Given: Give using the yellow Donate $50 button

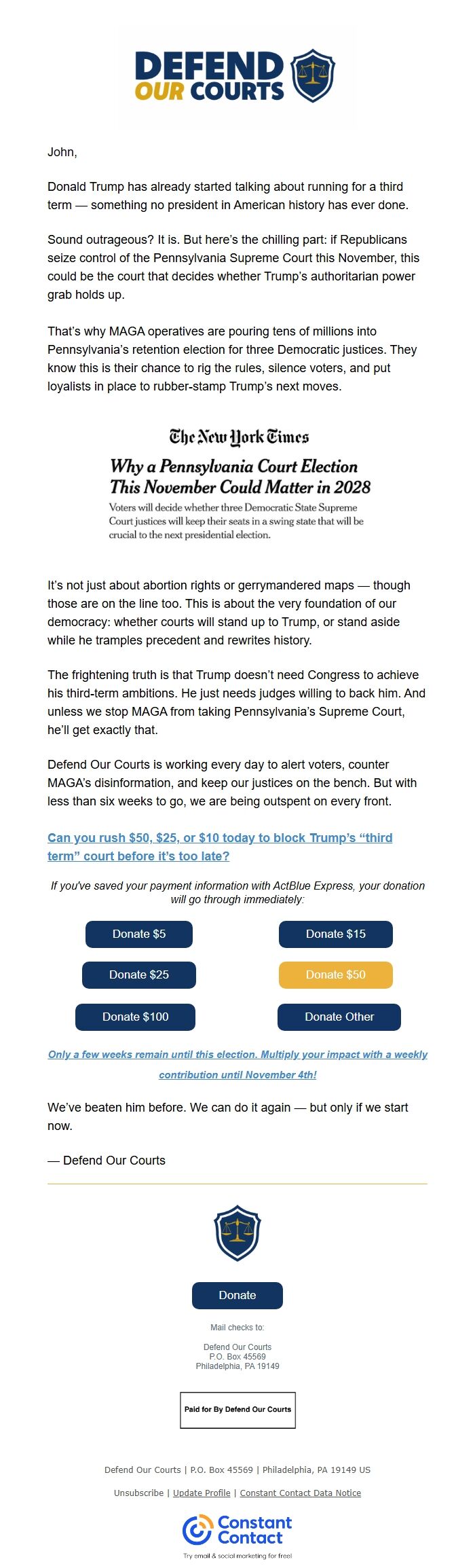Looking at the screenshot, I should pos(336,974).
